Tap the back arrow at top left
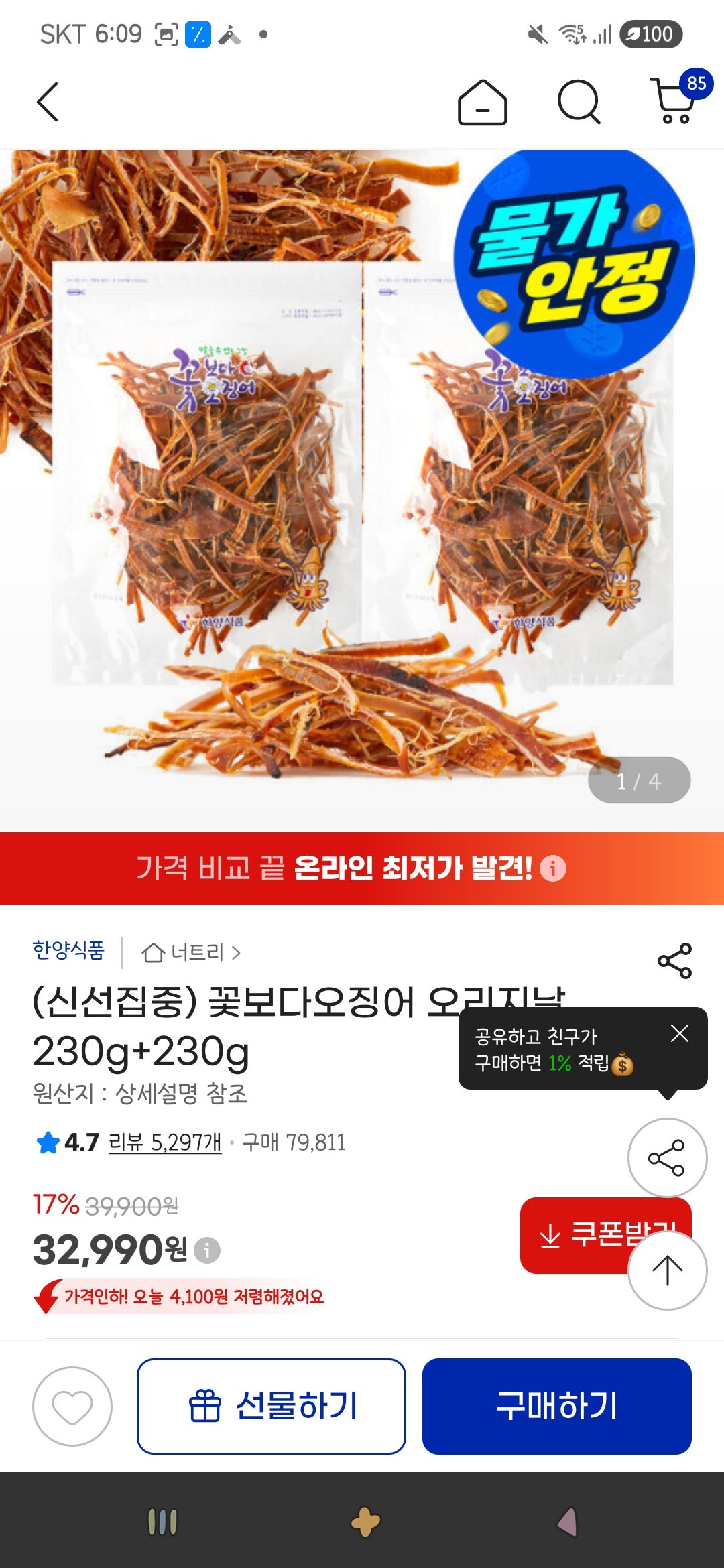Image resolution: width=724 pixels, height=1568 pixels. click(x=47, y=102)
